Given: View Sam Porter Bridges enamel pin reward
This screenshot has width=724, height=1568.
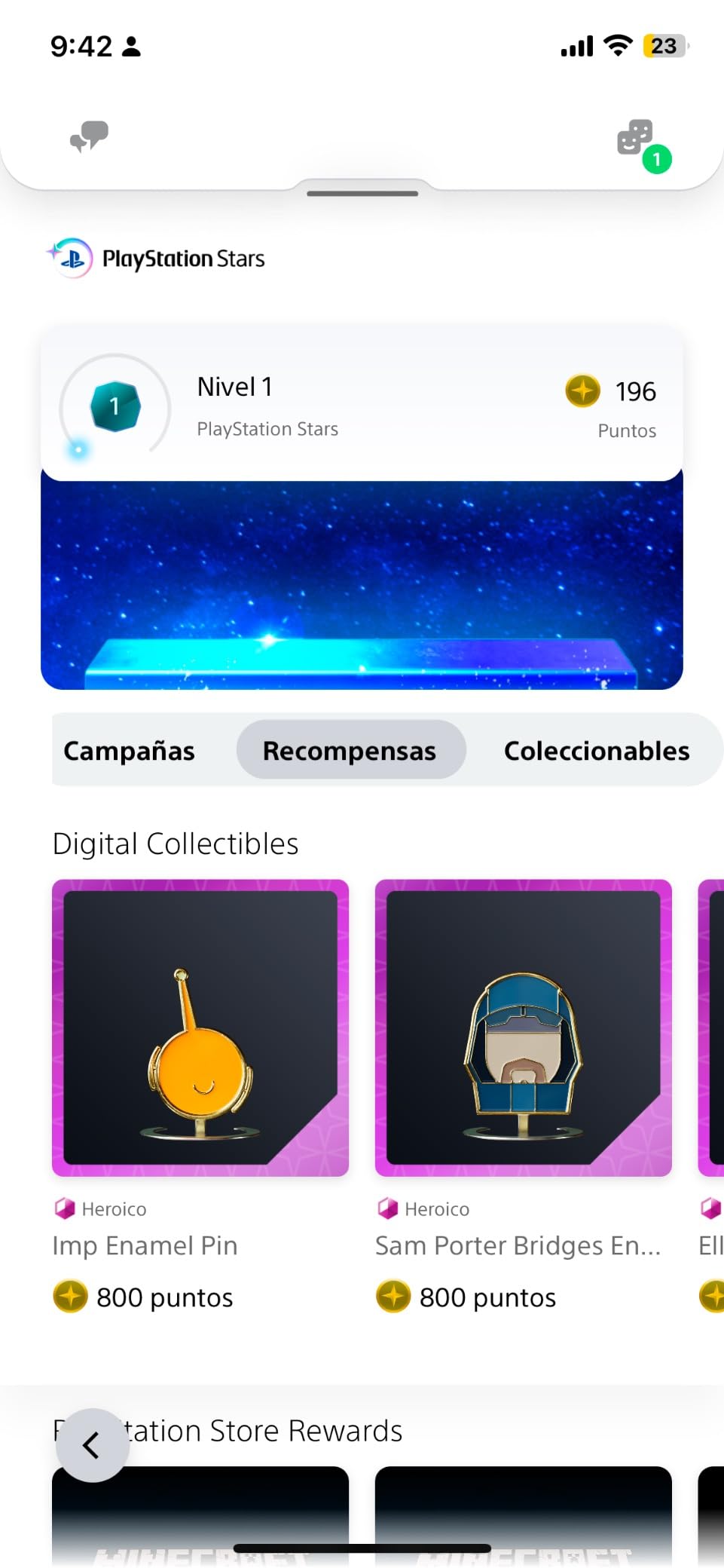Looking at the screenshot, I should point(523,1027).
